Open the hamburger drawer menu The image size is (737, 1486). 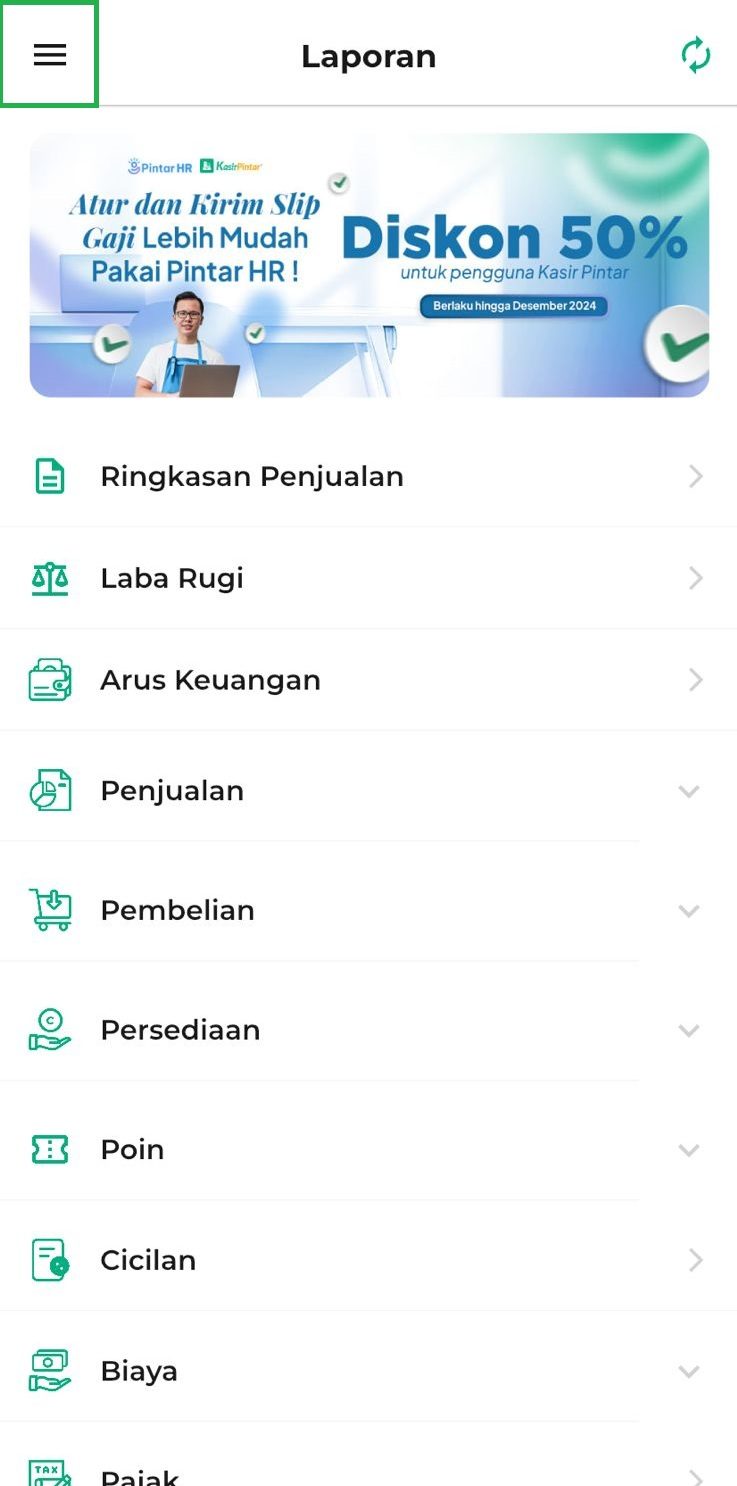point(49,55)
